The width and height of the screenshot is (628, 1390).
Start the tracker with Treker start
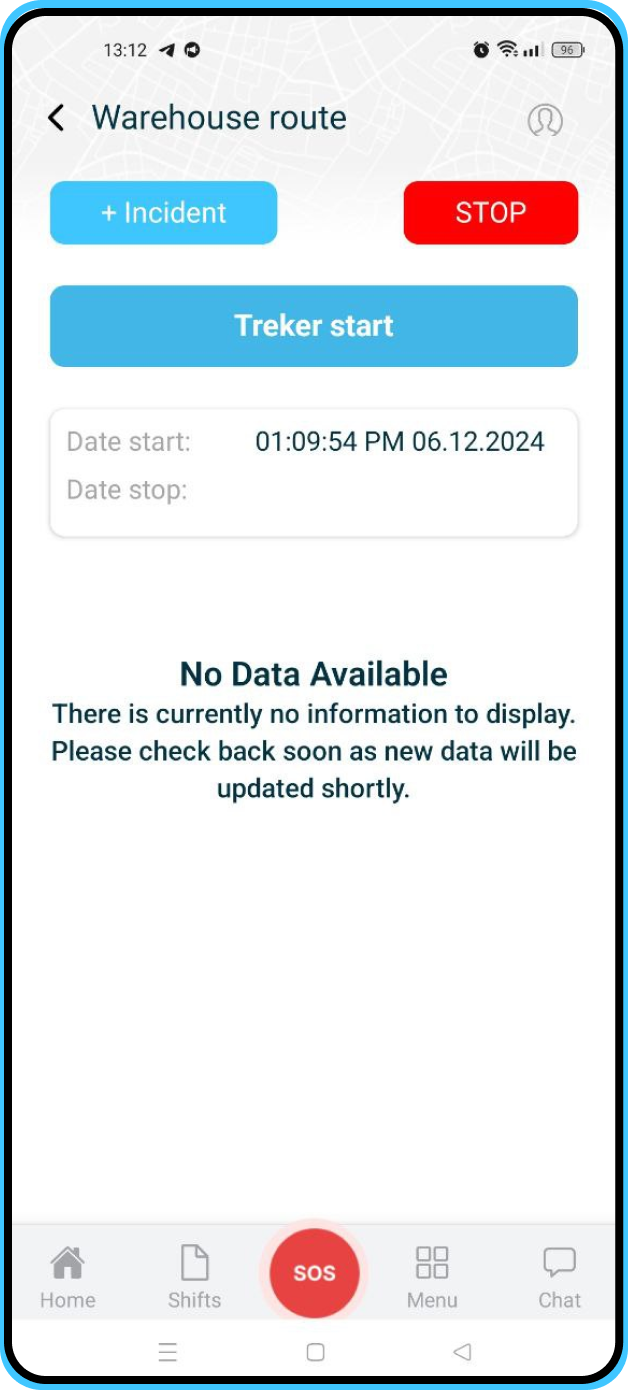tap(314, 326)
